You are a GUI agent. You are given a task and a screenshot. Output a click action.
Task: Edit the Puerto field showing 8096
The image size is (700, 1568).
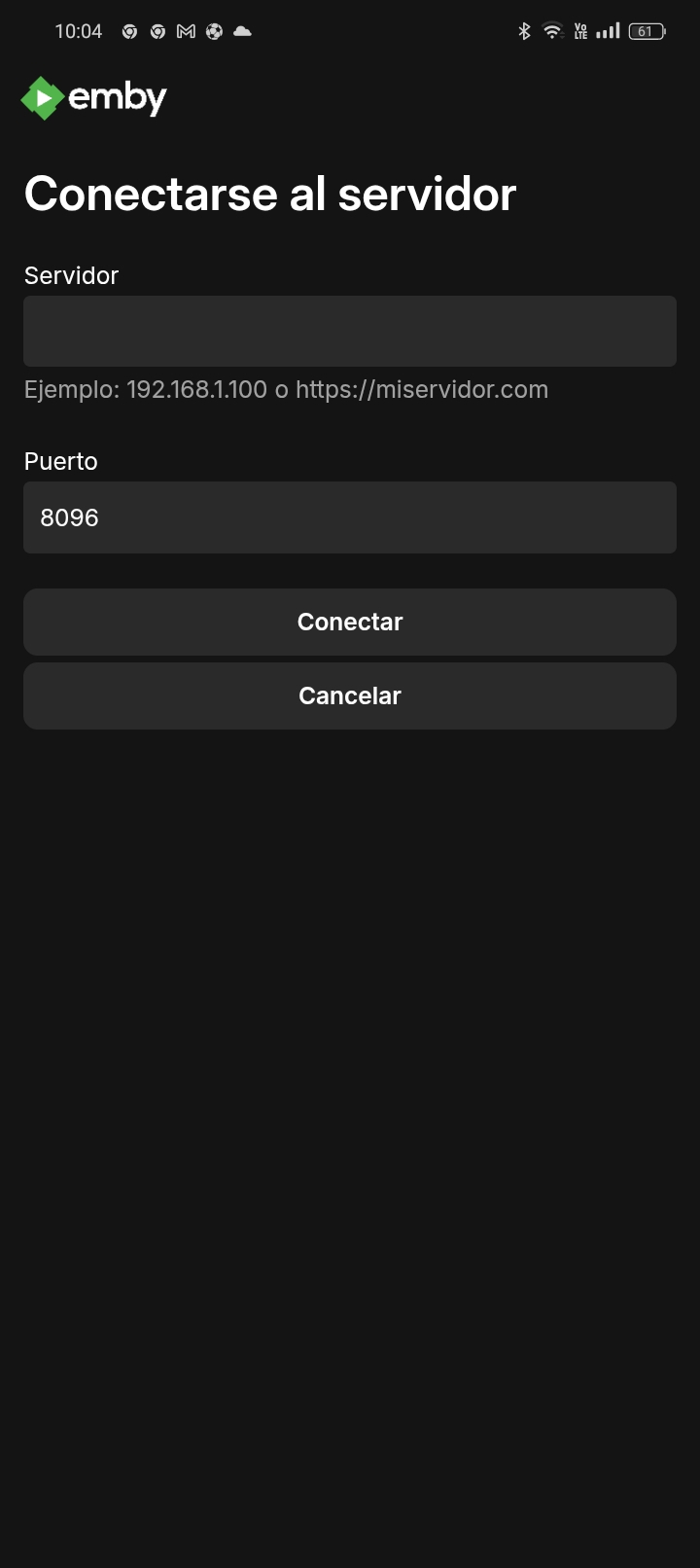350,517
